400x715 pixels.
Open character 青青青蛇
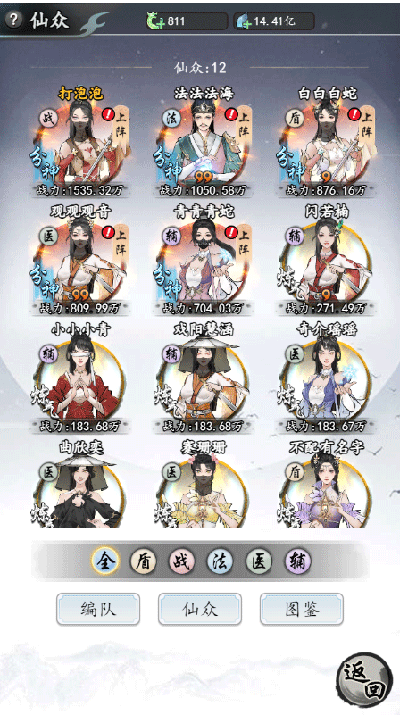[203, 261]
